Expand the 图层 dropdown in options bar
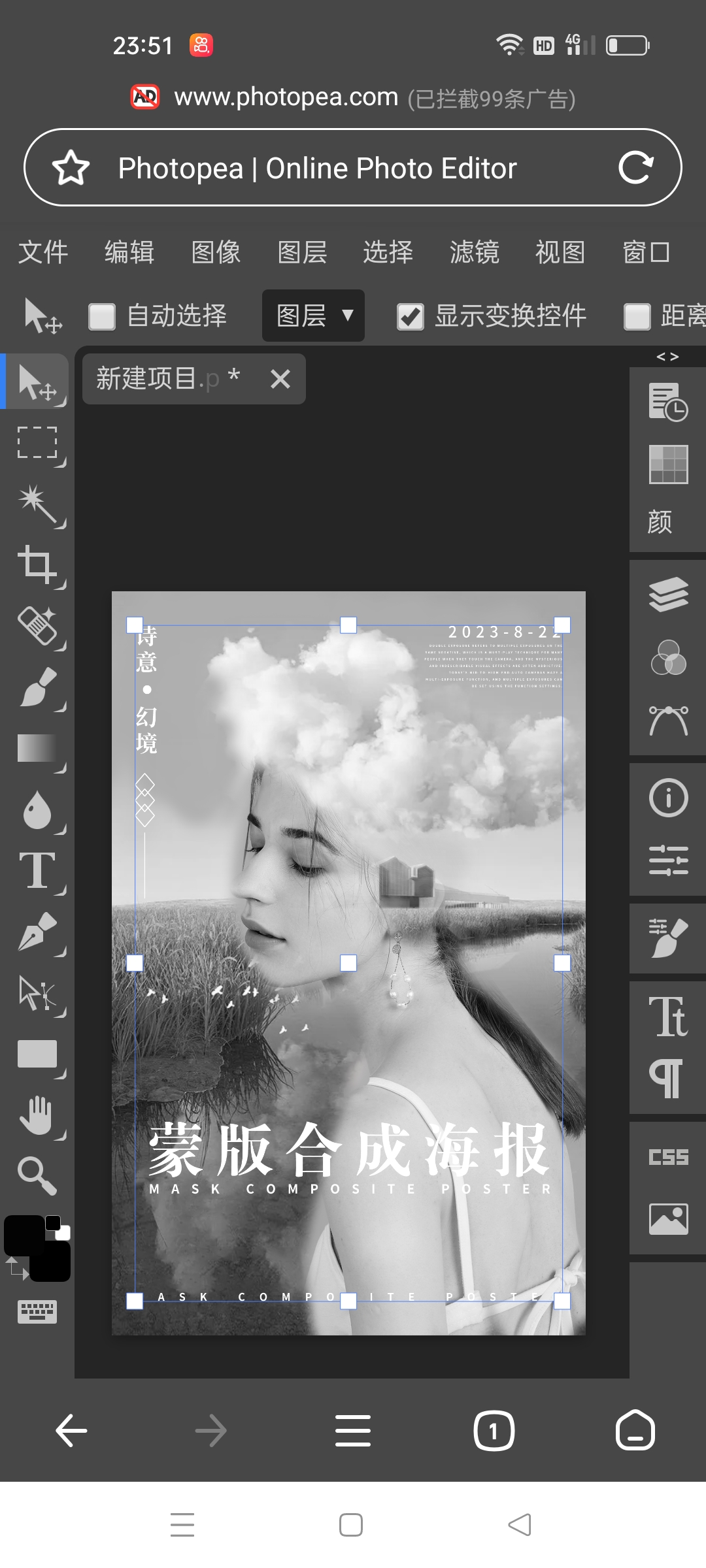 click(313, 316)
